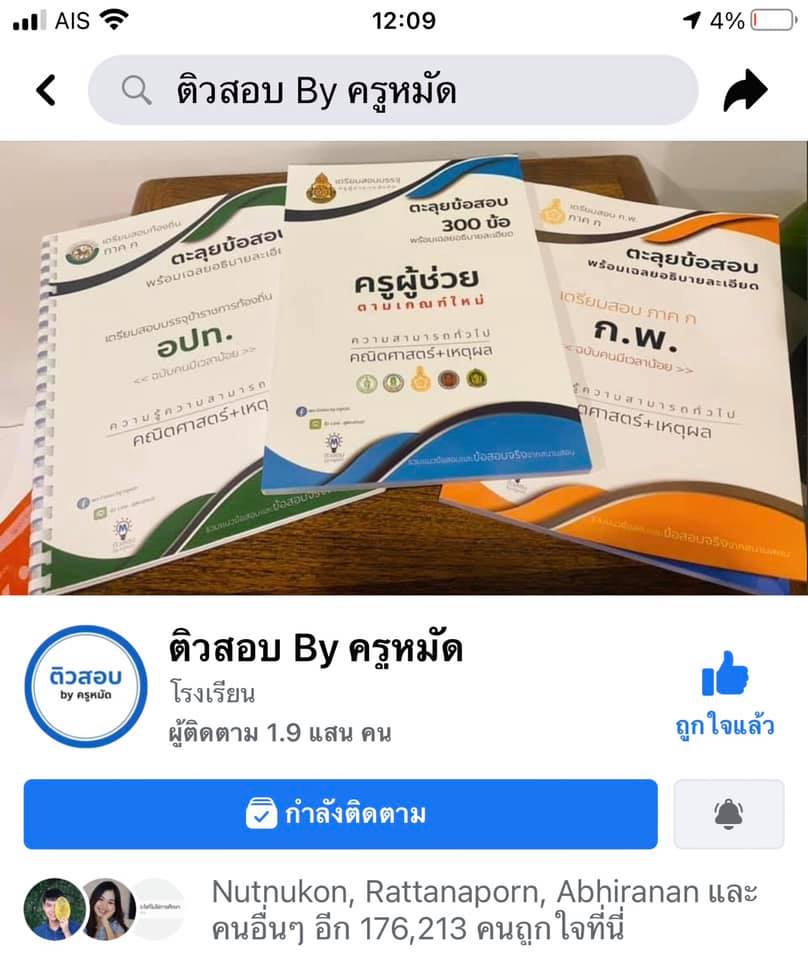Unlike the page via ถูกใจแล้ว

(725, 691)
